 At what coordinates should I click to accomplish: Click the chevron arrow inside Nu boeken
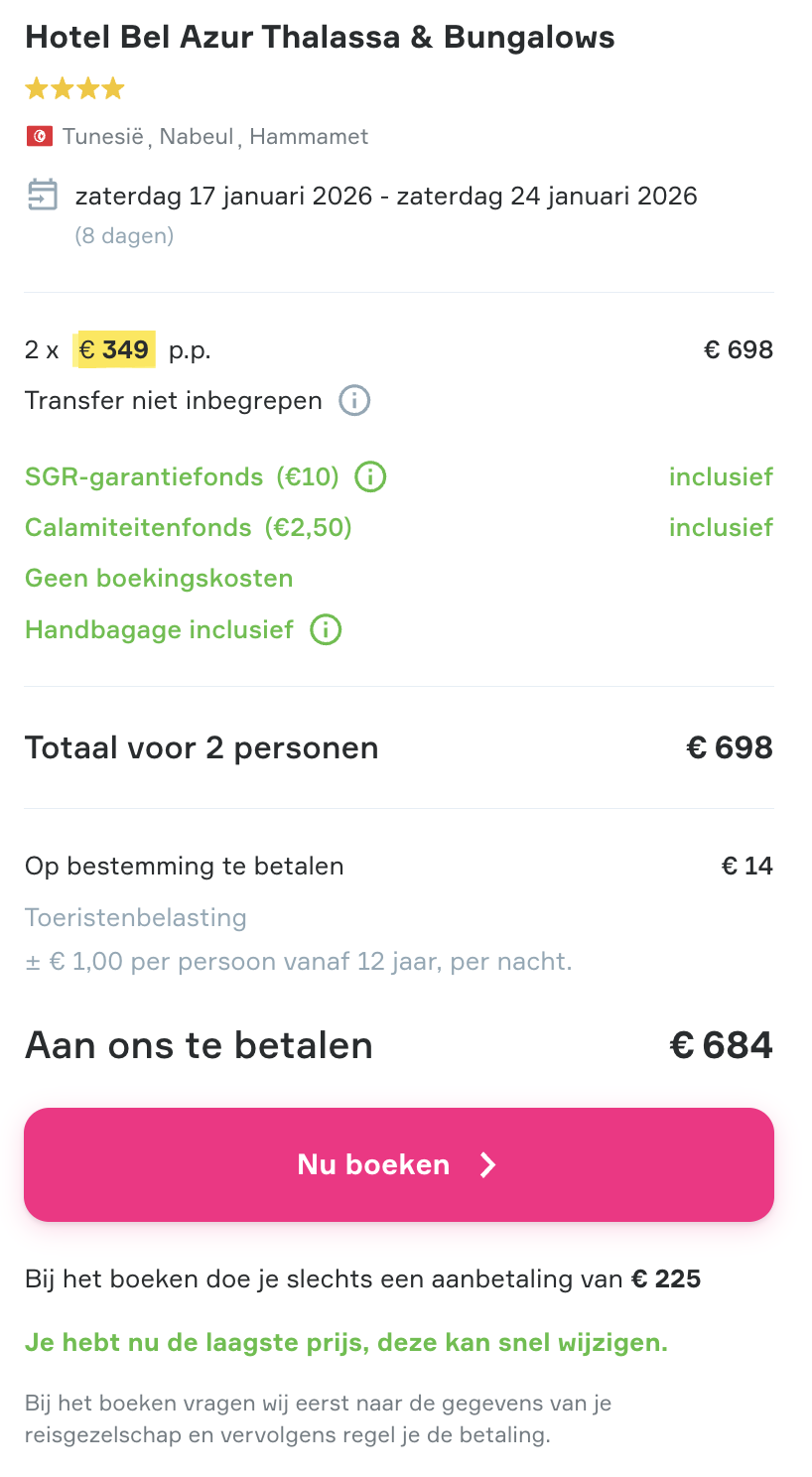click(x=485, y=1165)
